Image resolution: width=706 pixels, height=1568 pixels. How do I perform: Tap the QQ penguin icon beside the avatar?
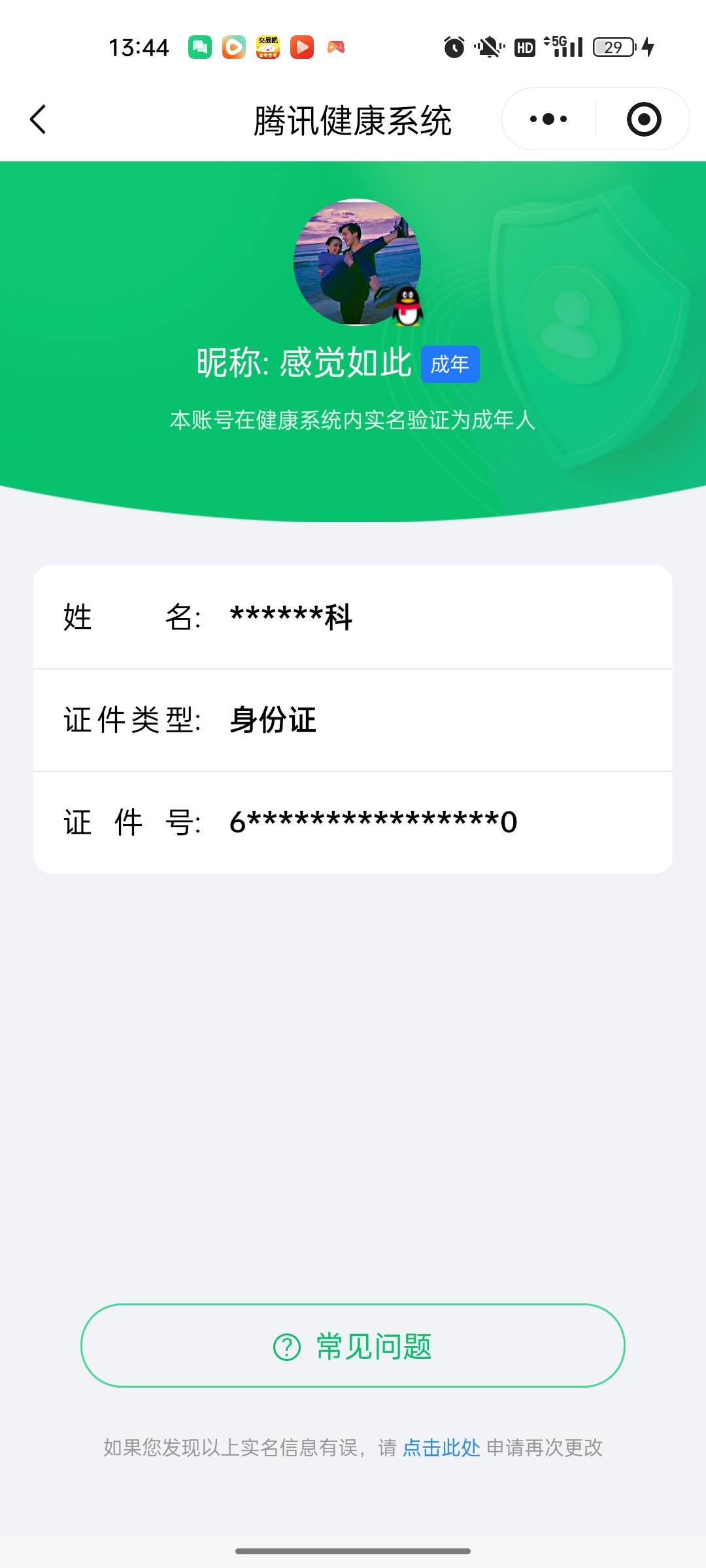coord(405,304)
